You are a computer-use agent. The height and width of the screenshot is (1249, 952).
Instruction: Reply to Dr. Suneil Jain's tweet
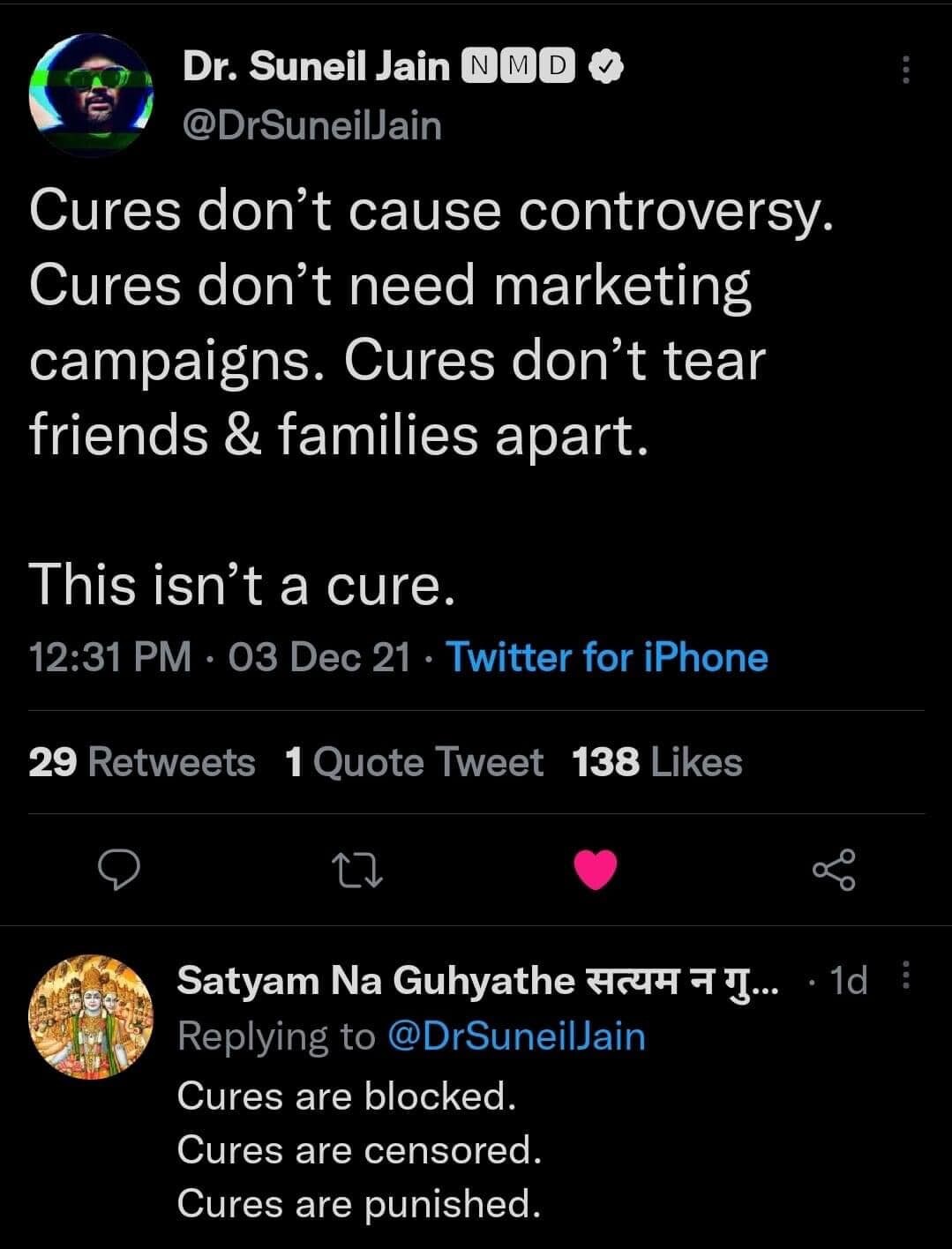pyautogui.click(x=118, y=871)
